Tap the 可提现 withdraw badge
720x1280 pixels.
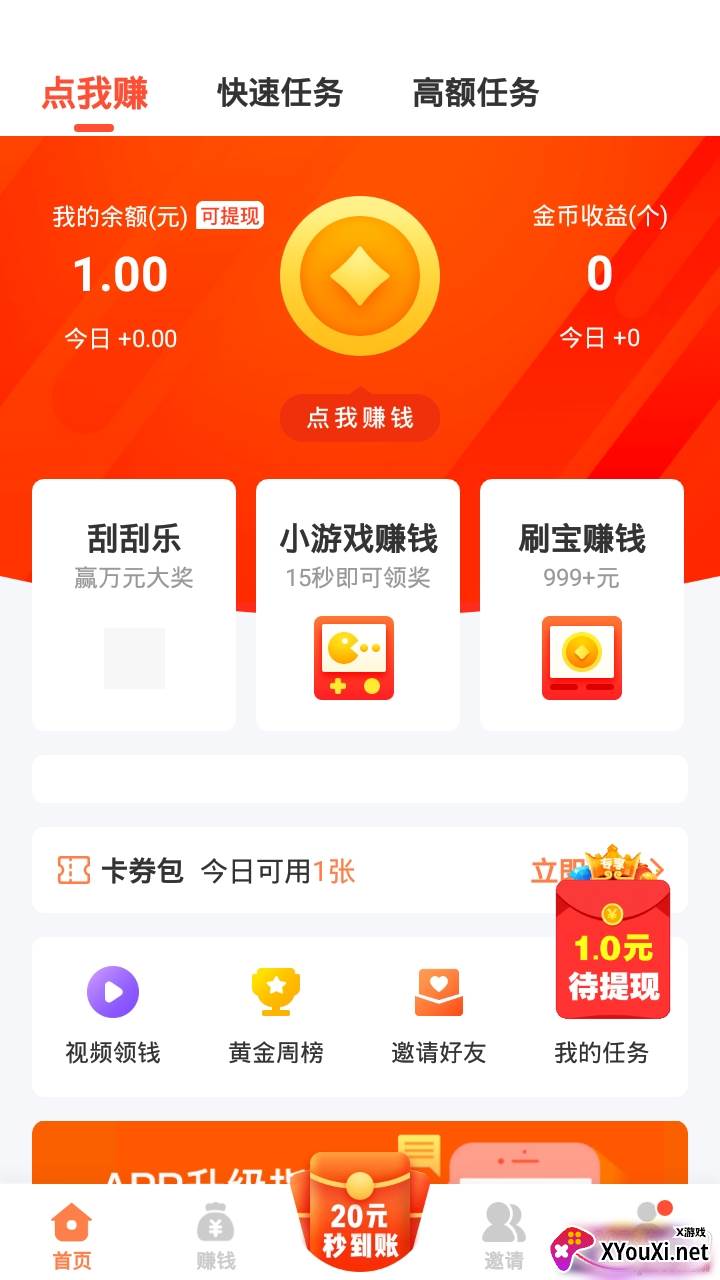[229, 215]
